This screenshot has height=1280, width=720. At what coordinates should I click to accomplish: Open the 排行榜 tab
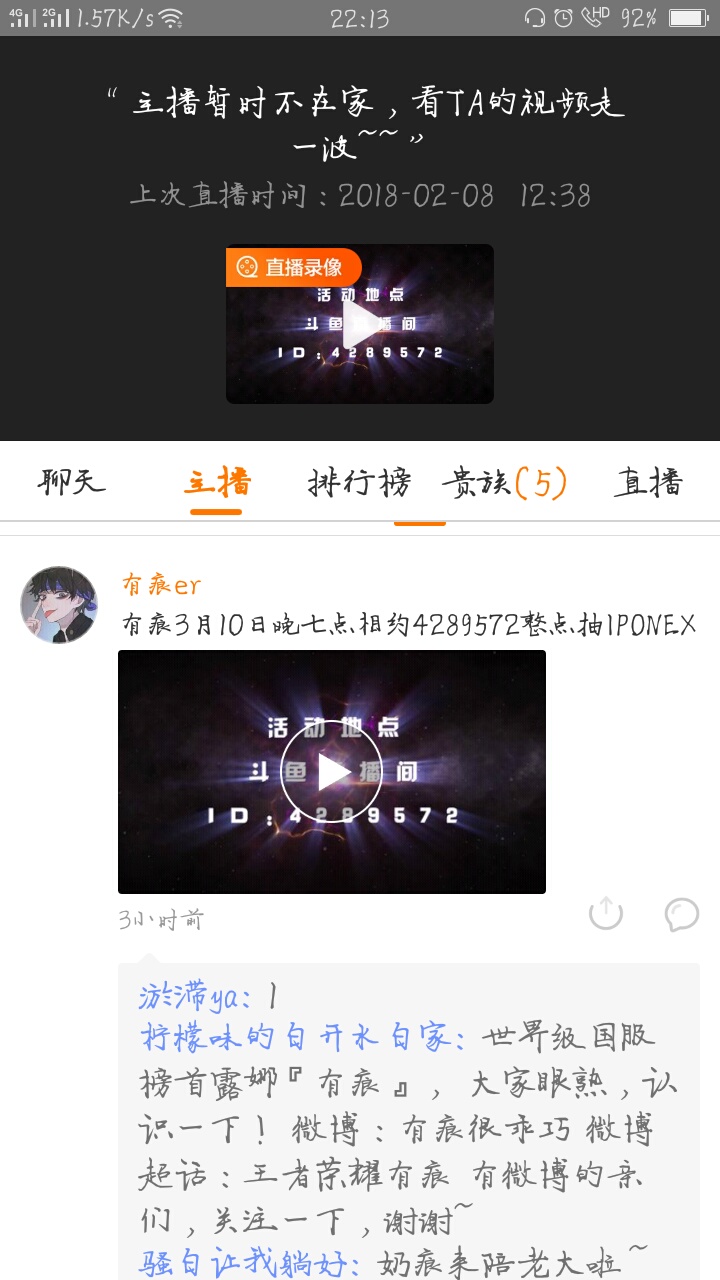(x=359, y=483)
